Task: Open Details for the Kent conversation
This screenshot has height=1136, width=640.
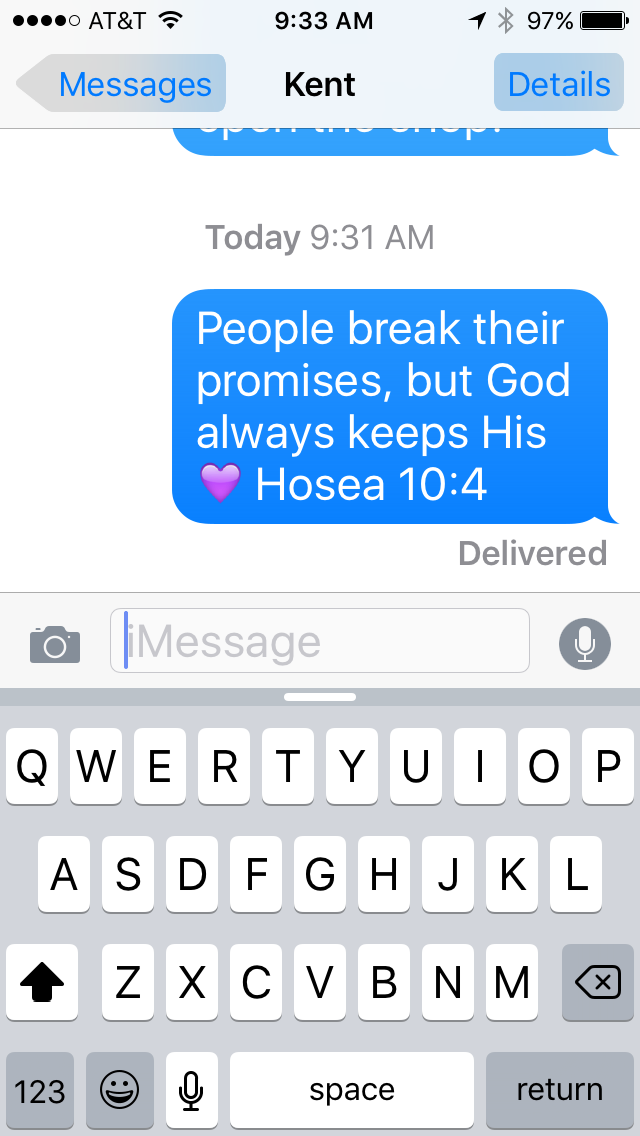Action: click(558, 84)
